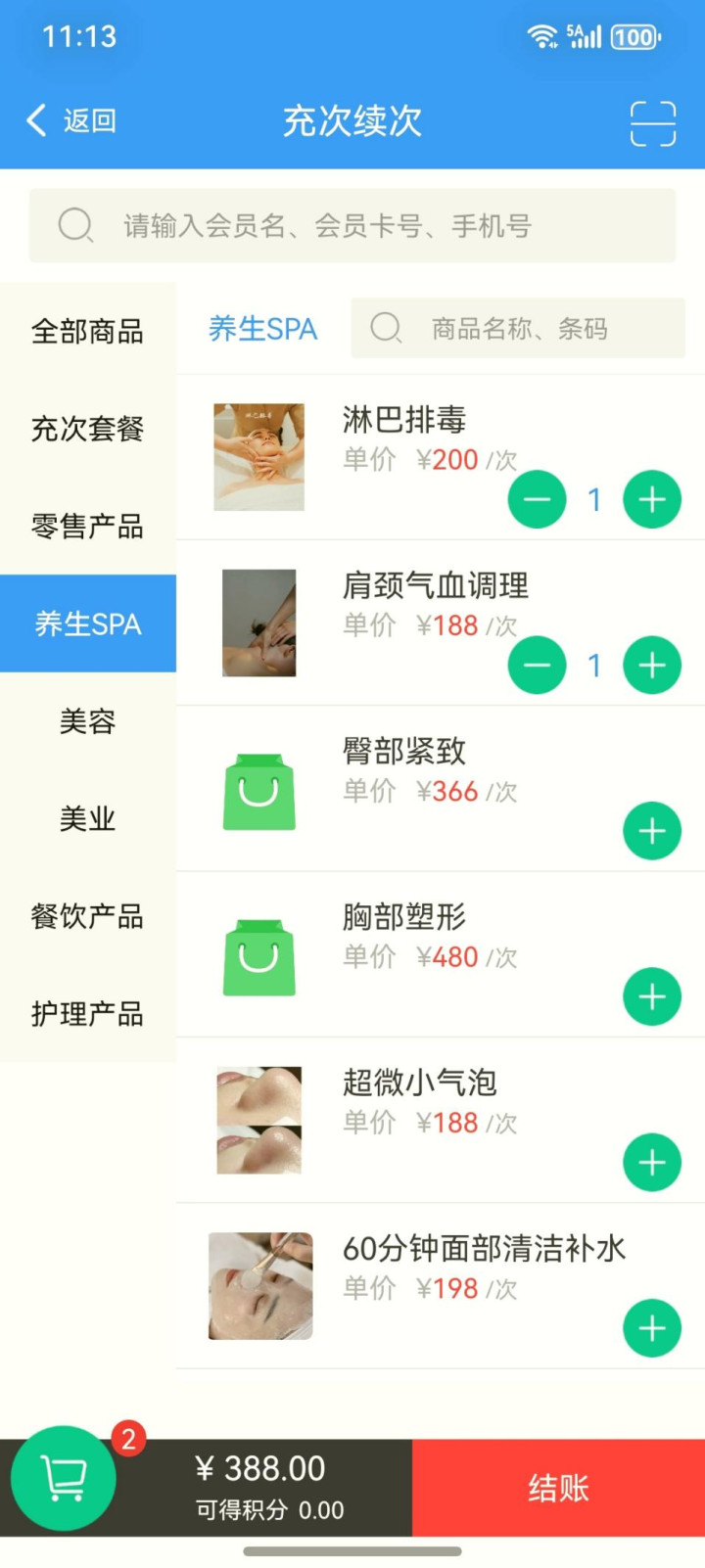This screenshot has width=705, height=1568.
Task: Select the 充次套餐 category
Action: (x=87, y=429)
